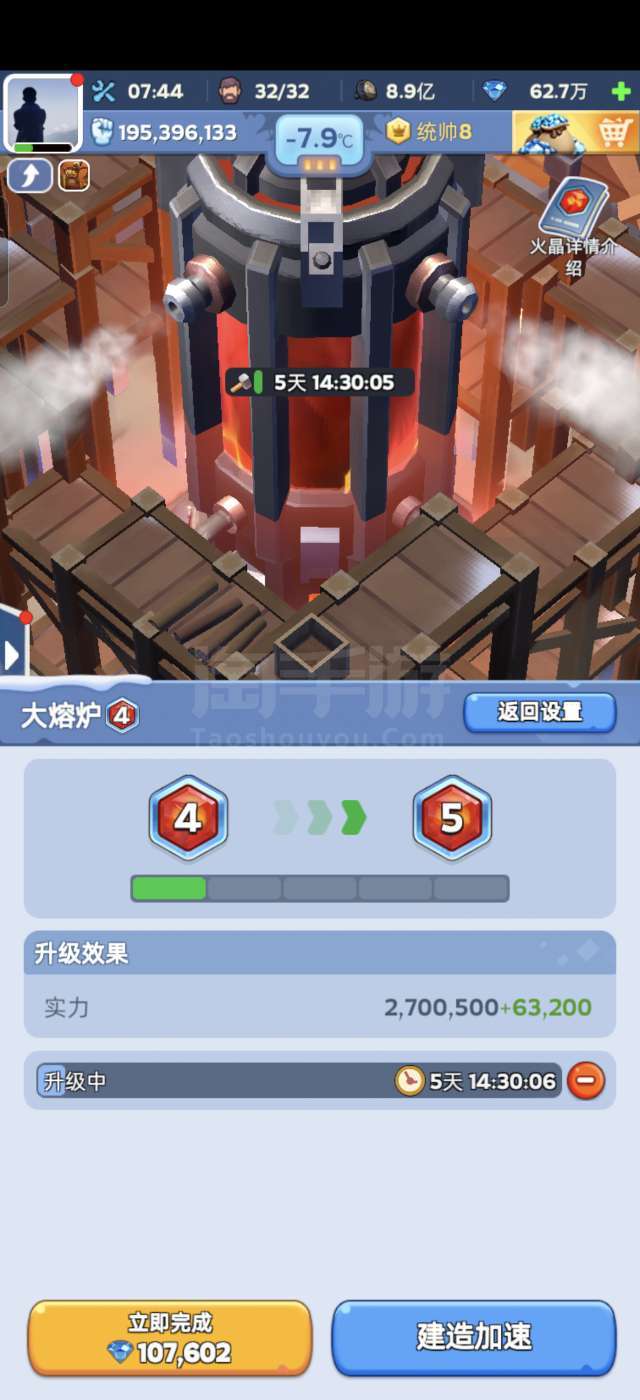Open the small brown buff icon
640x1400 pixels.
[73, 176]
